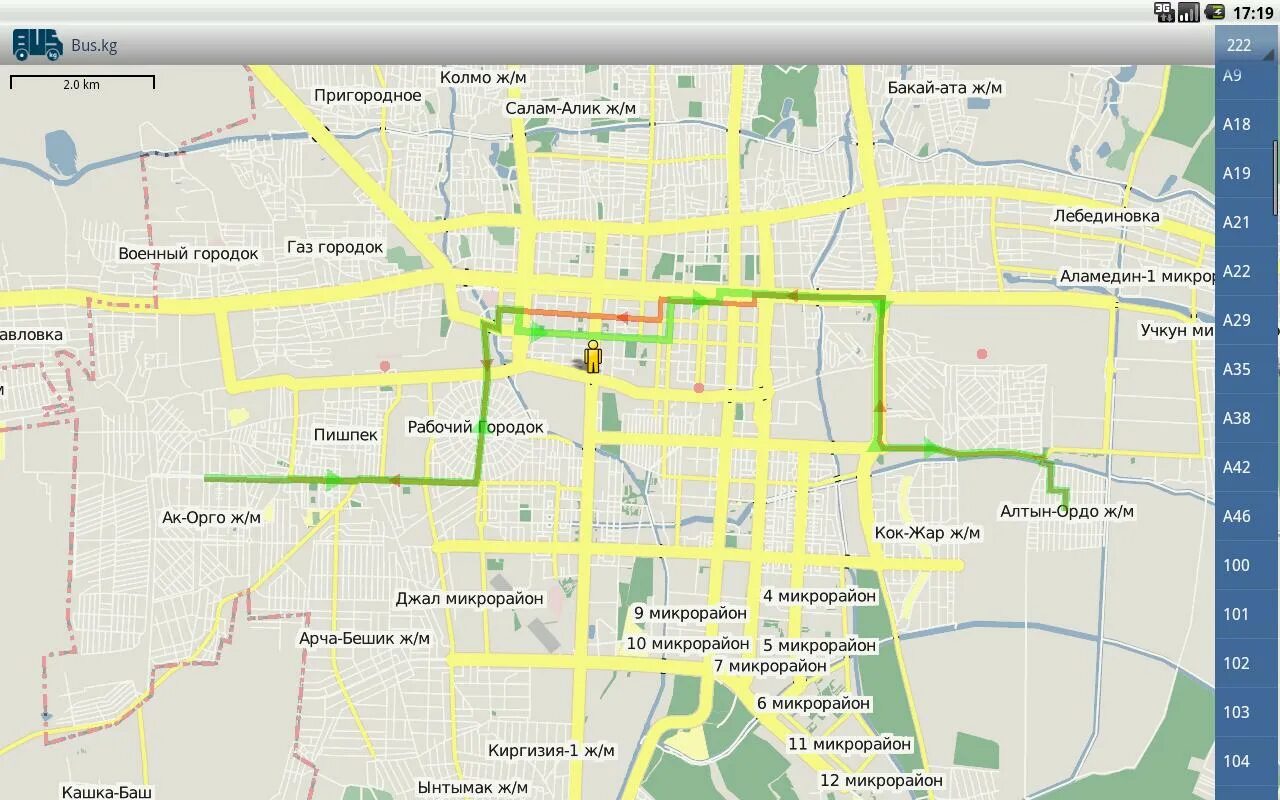Select route A35

point(1237,369)
